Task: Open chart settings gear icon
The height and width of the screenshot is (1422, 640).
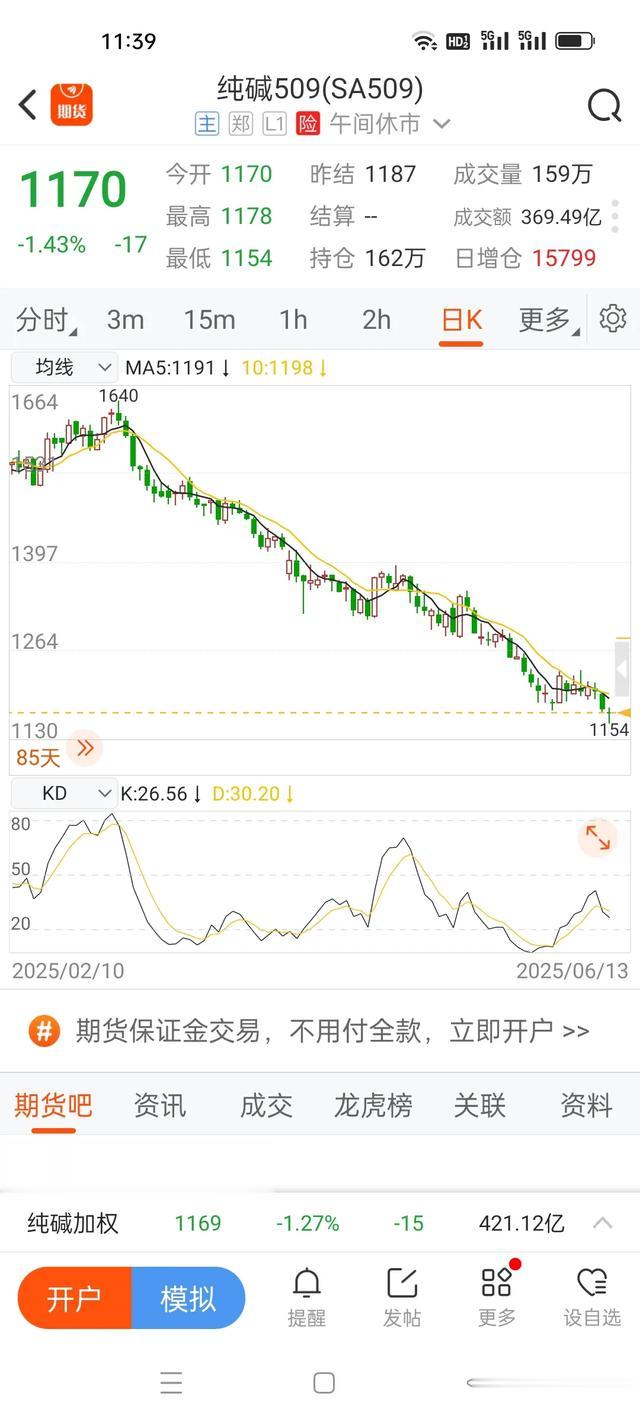Action: (612, 319)
